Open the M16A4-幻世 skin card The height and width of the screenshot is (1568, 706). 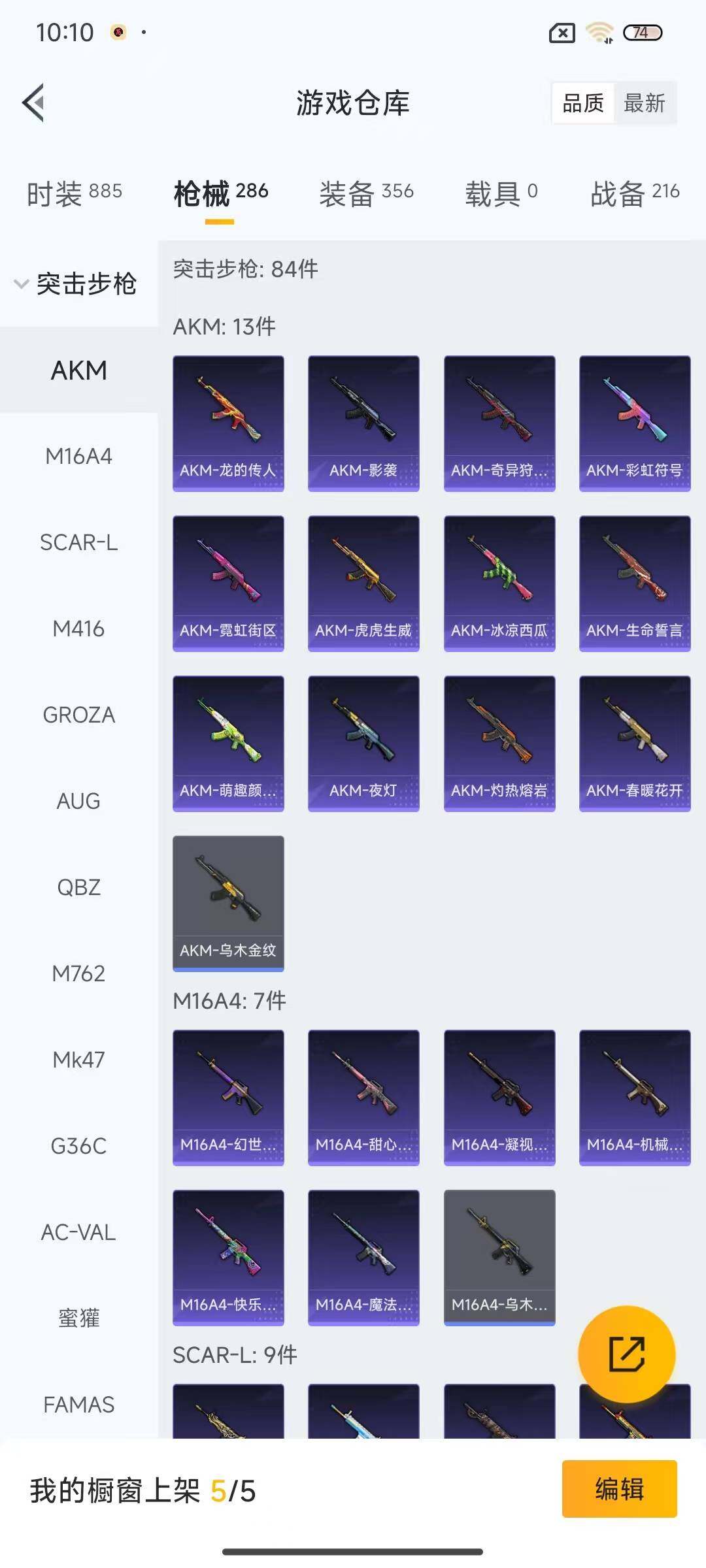[228, 1098]
